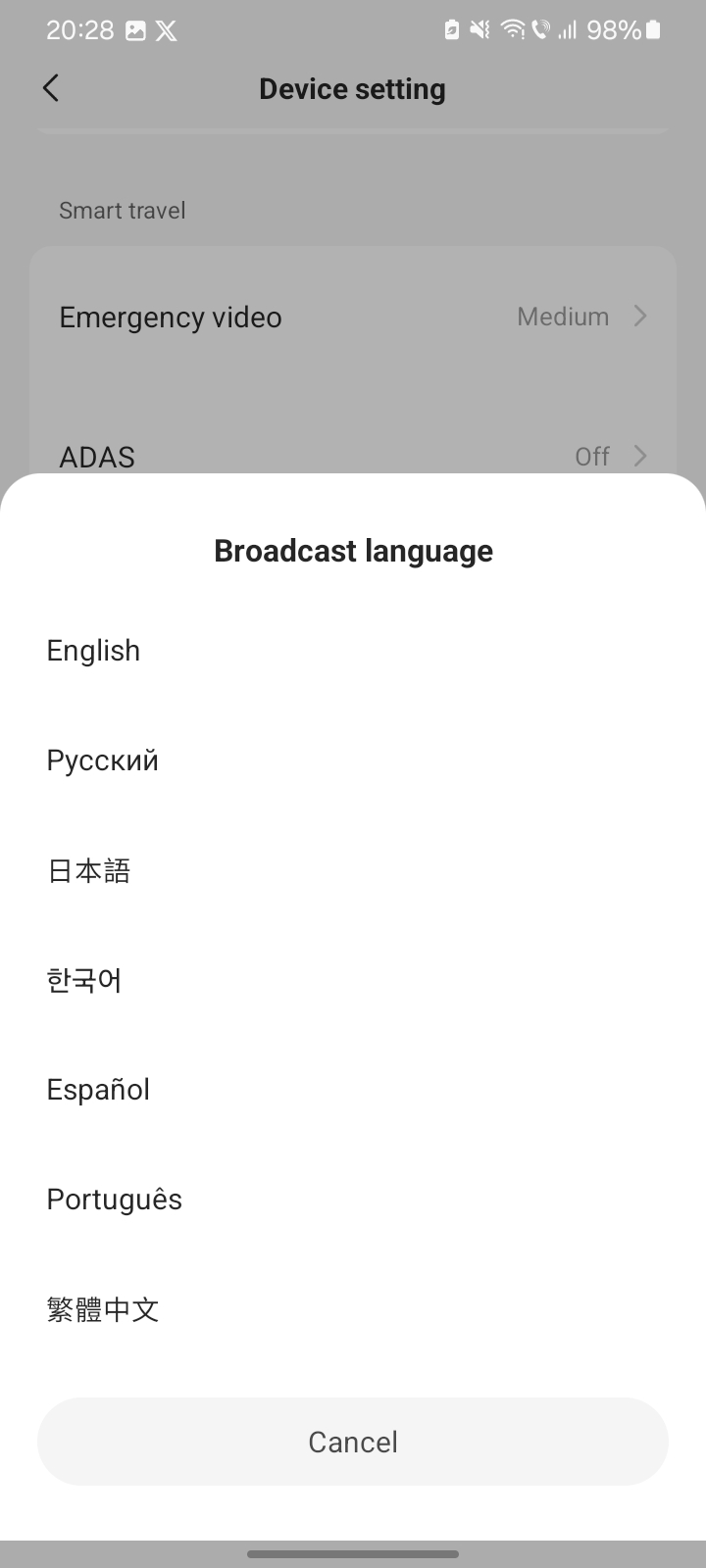Choose Português as broadcast language

pos(353,1200)
